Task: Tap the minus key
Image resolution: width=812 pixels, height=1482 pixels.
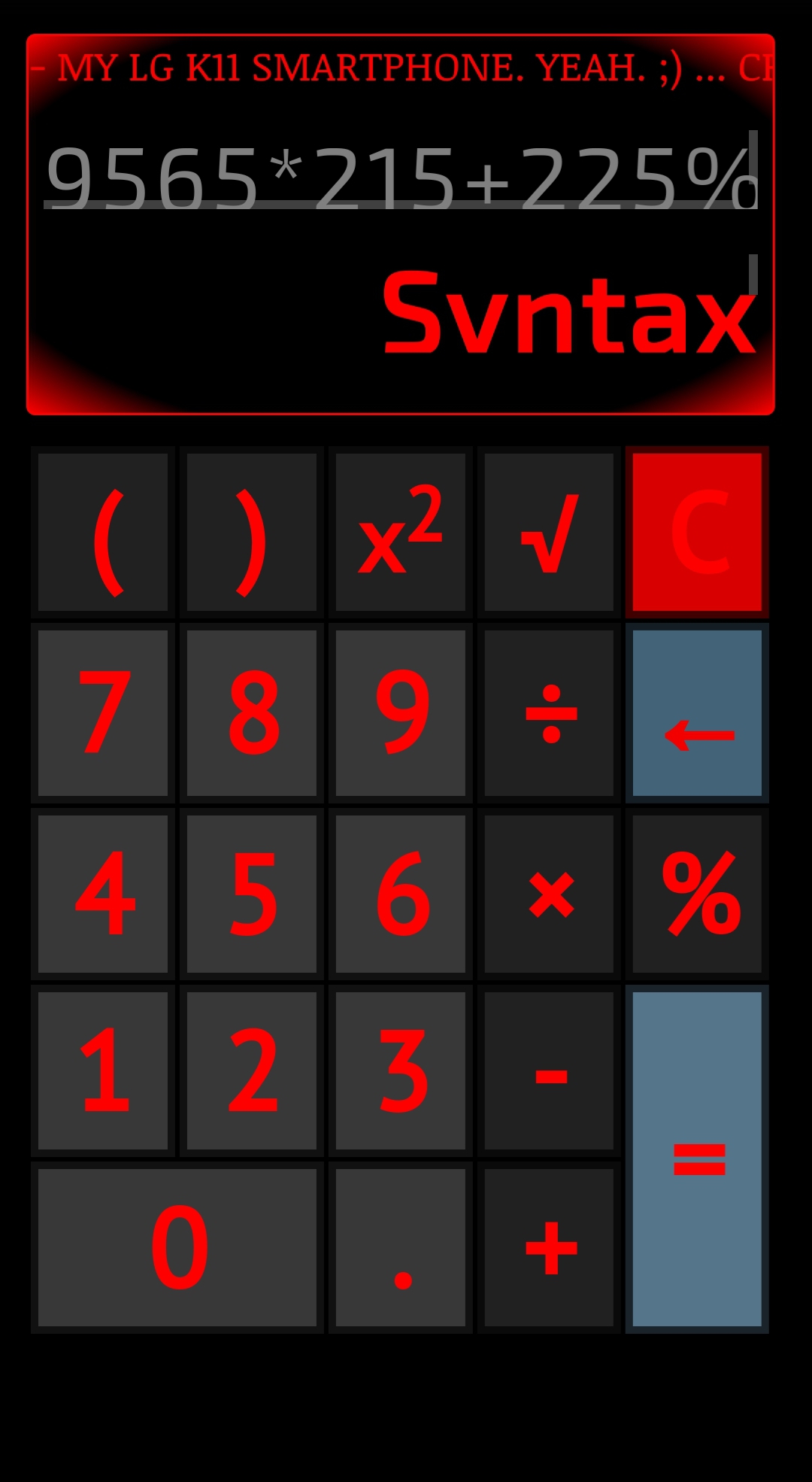Action: 549,1071
